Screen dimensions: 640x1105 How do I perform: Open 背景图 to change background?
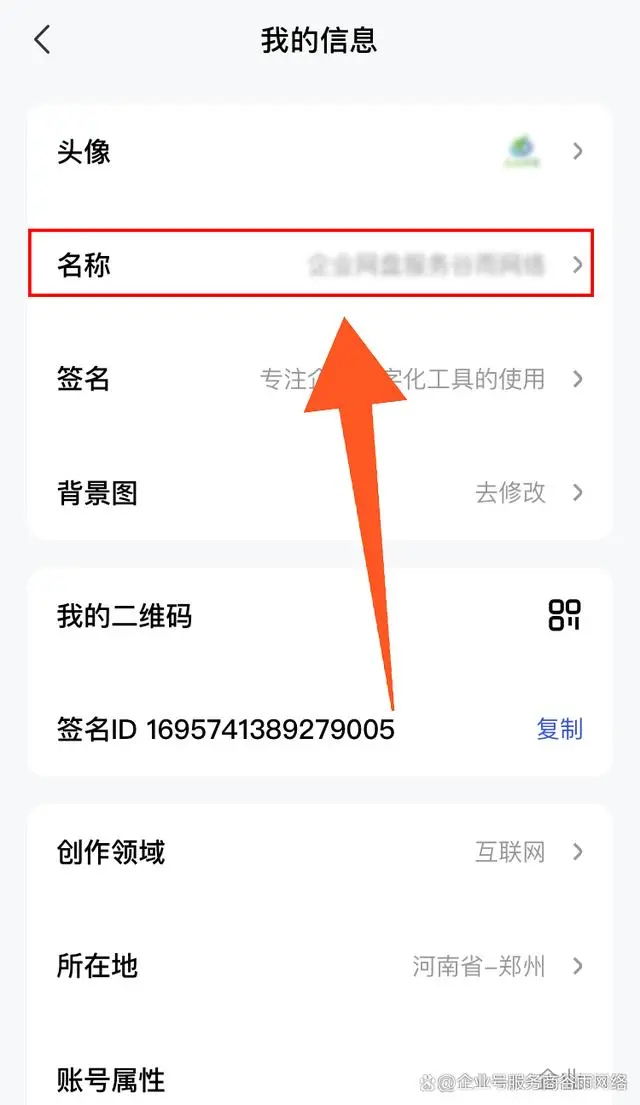(x=320, y=493)
